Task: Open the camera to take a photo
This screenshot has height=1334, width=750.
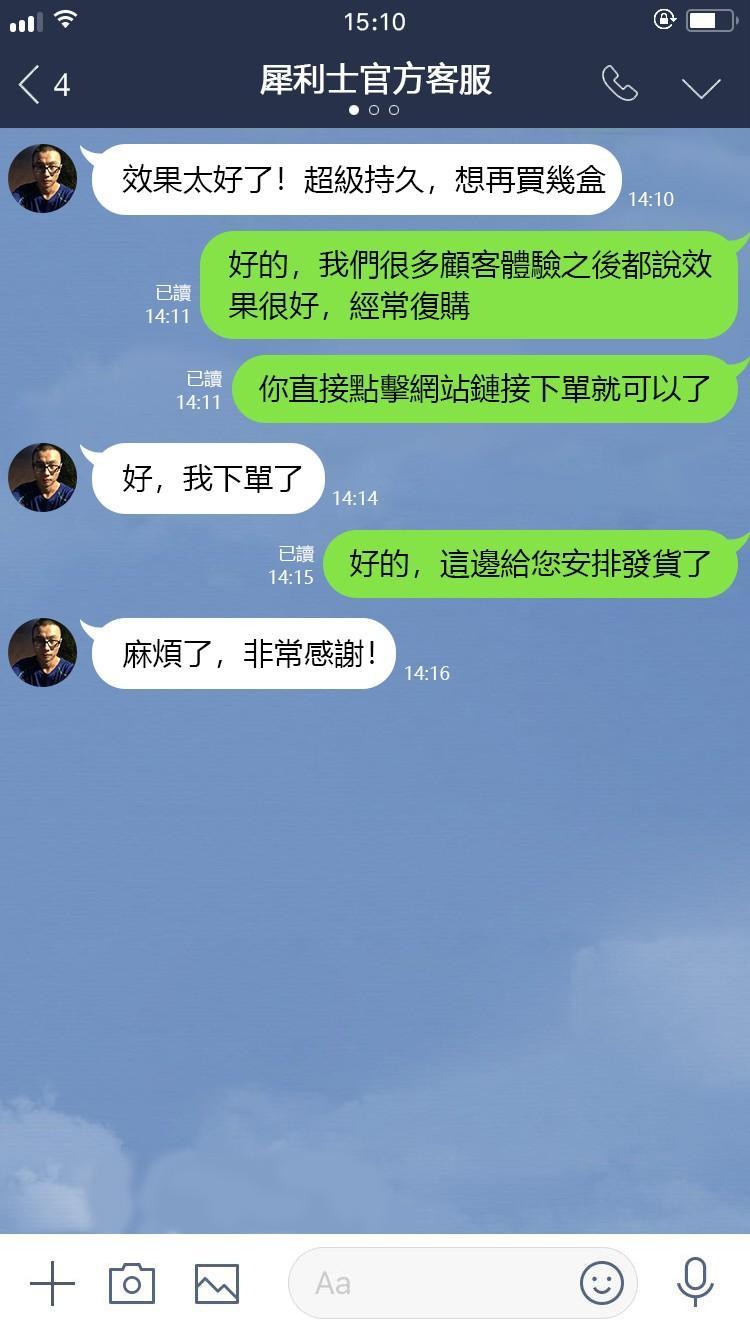Action: (132, 1283)
